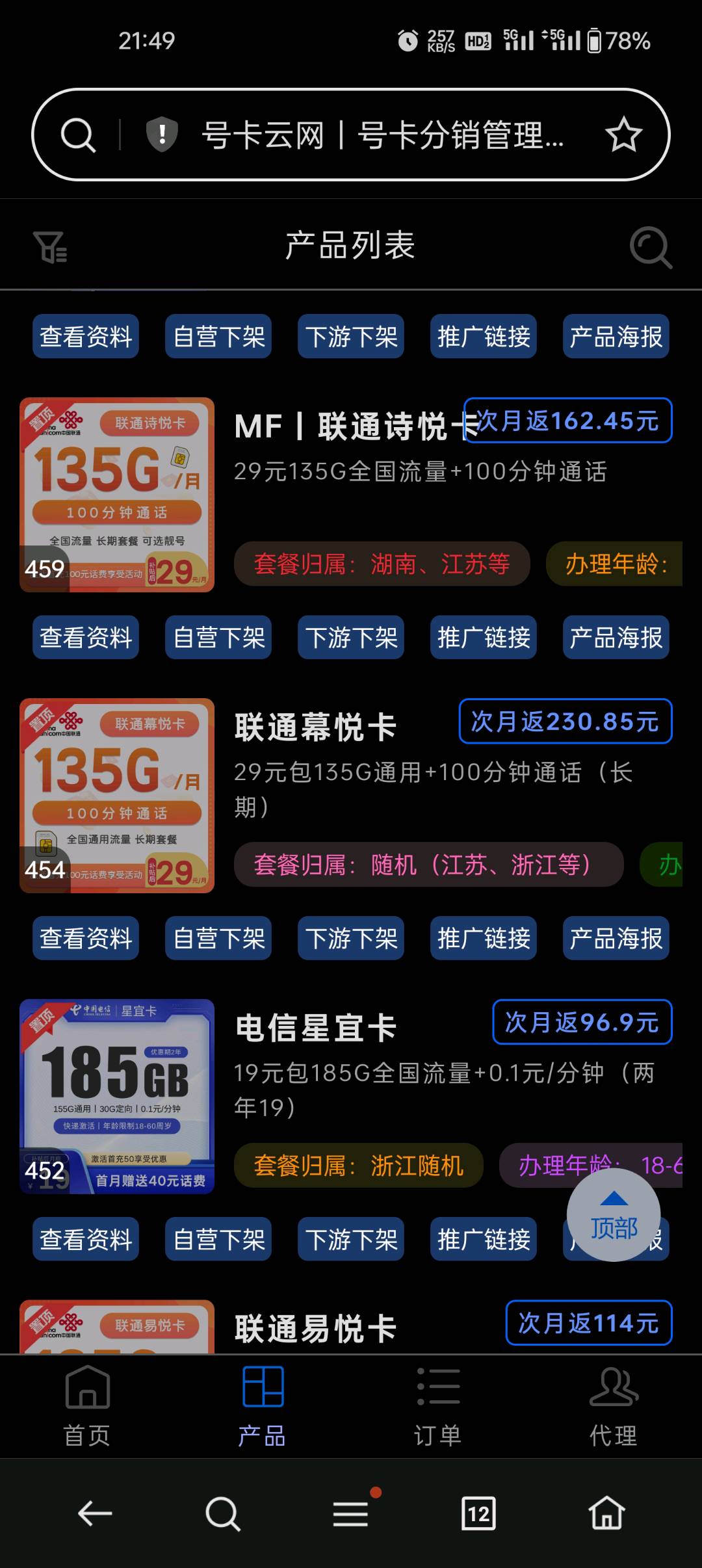Open 推广链接 for 电信星宜卡
702x1568 pixels.
484,1238
